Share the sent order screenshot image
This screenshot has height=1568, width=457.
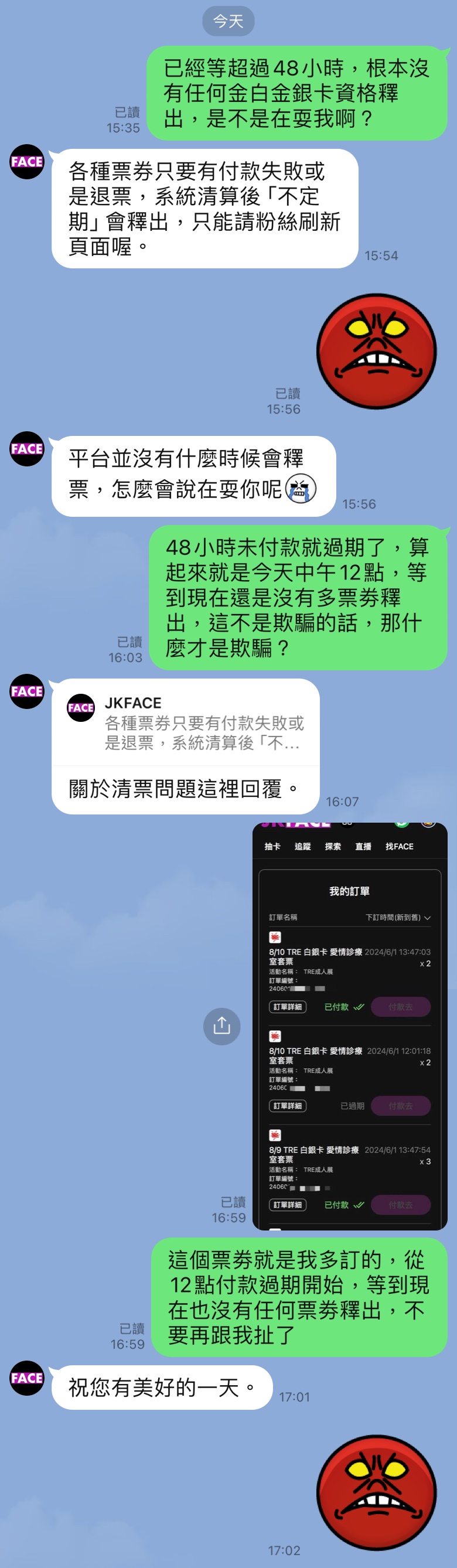[x=221, y=1026]
